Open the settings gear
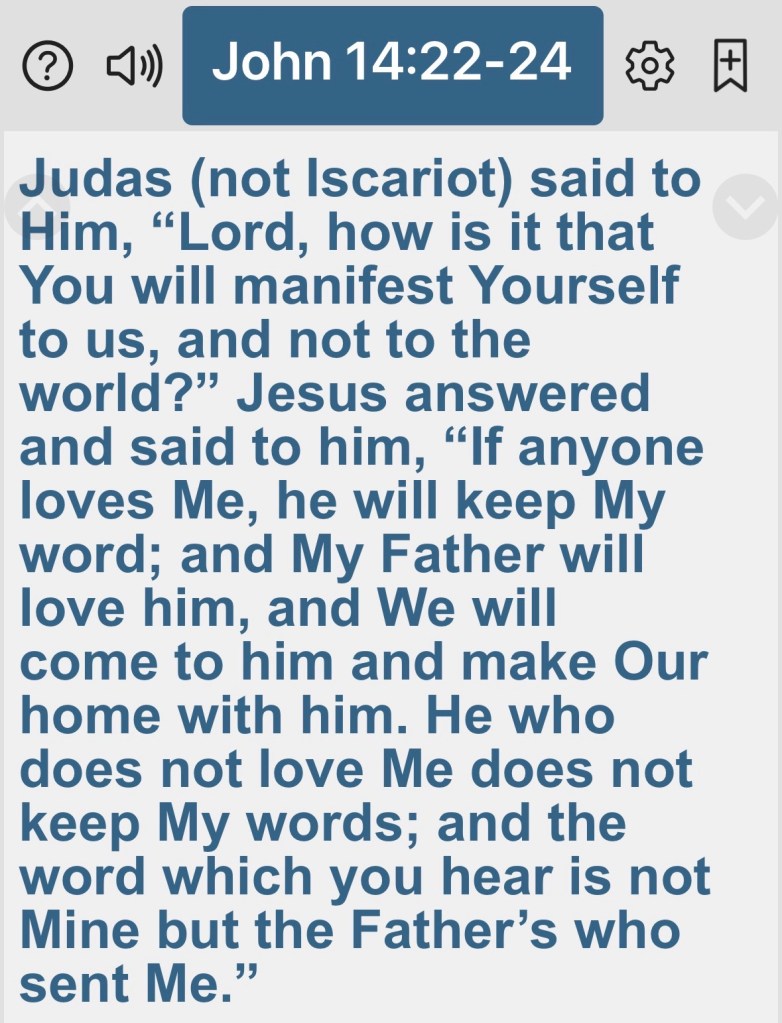782x1023 pixels. 649,66
